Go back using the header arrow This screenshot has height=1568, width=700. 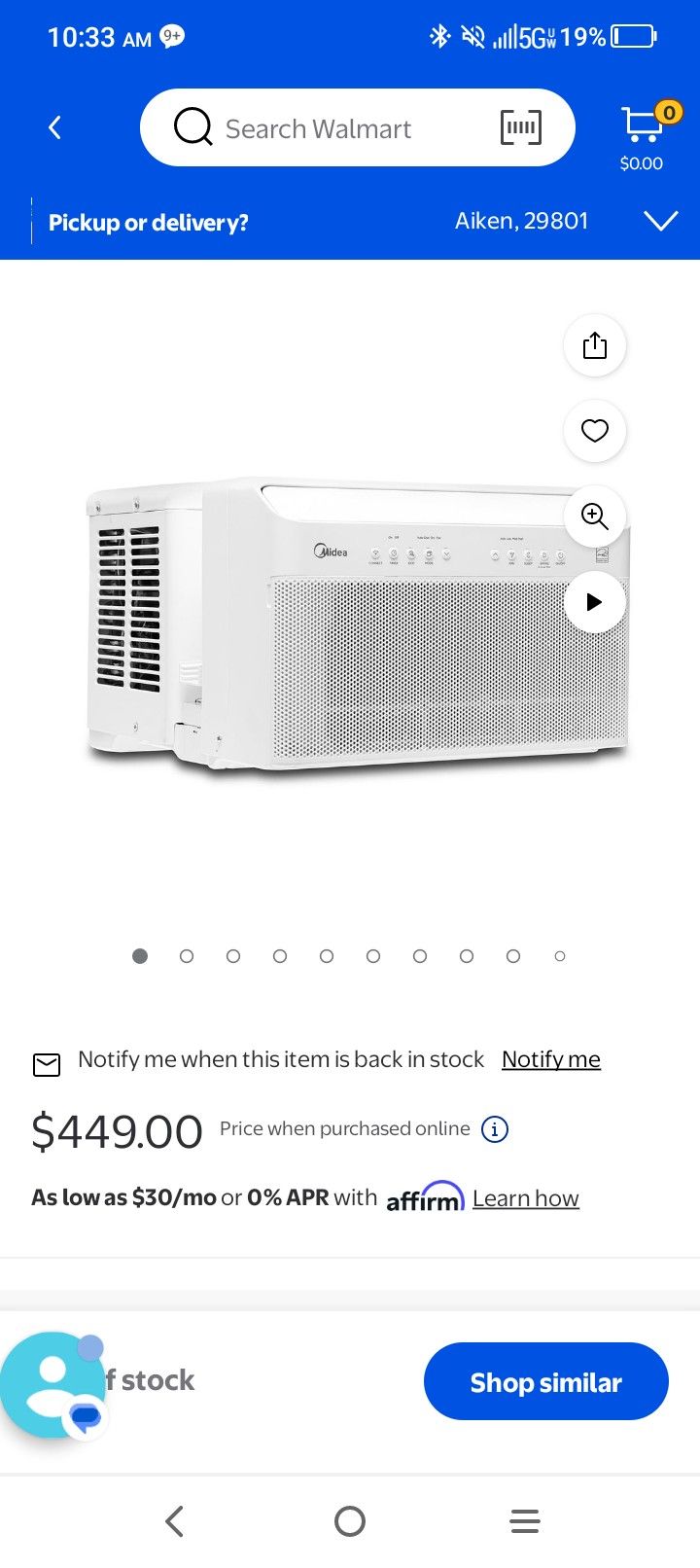pos(55,127)
